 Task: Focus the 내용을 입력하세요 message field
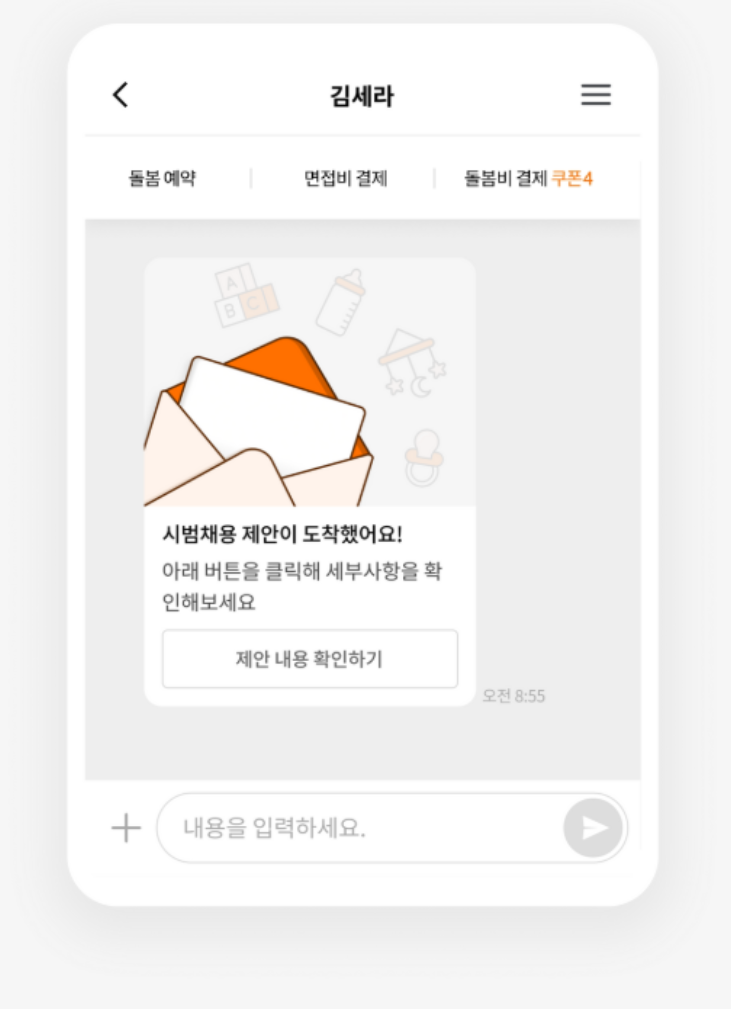click(x=360, y=828)
